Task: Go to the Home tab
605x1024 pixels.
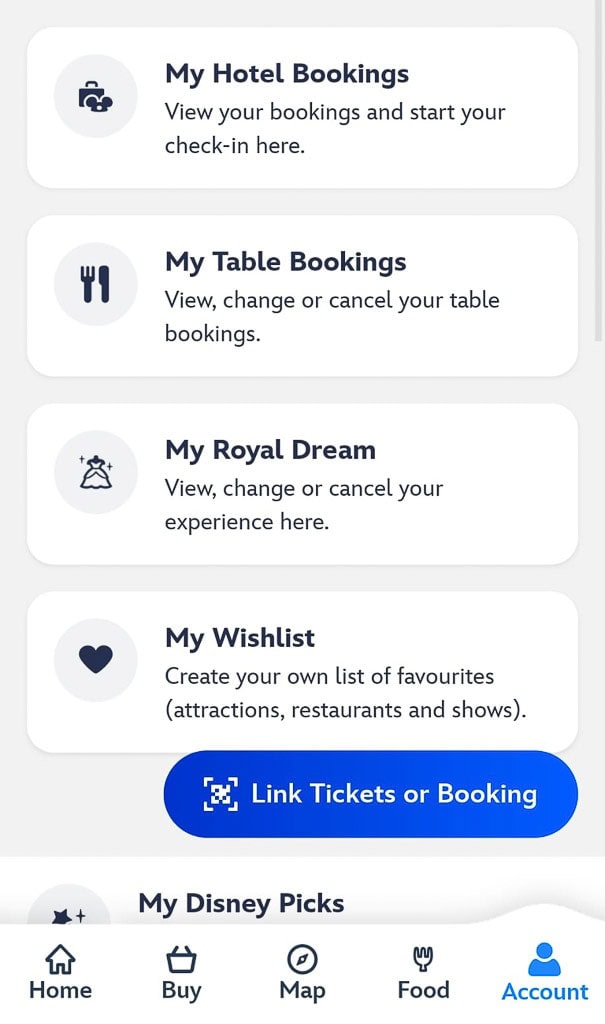Action: pos(60,974)
